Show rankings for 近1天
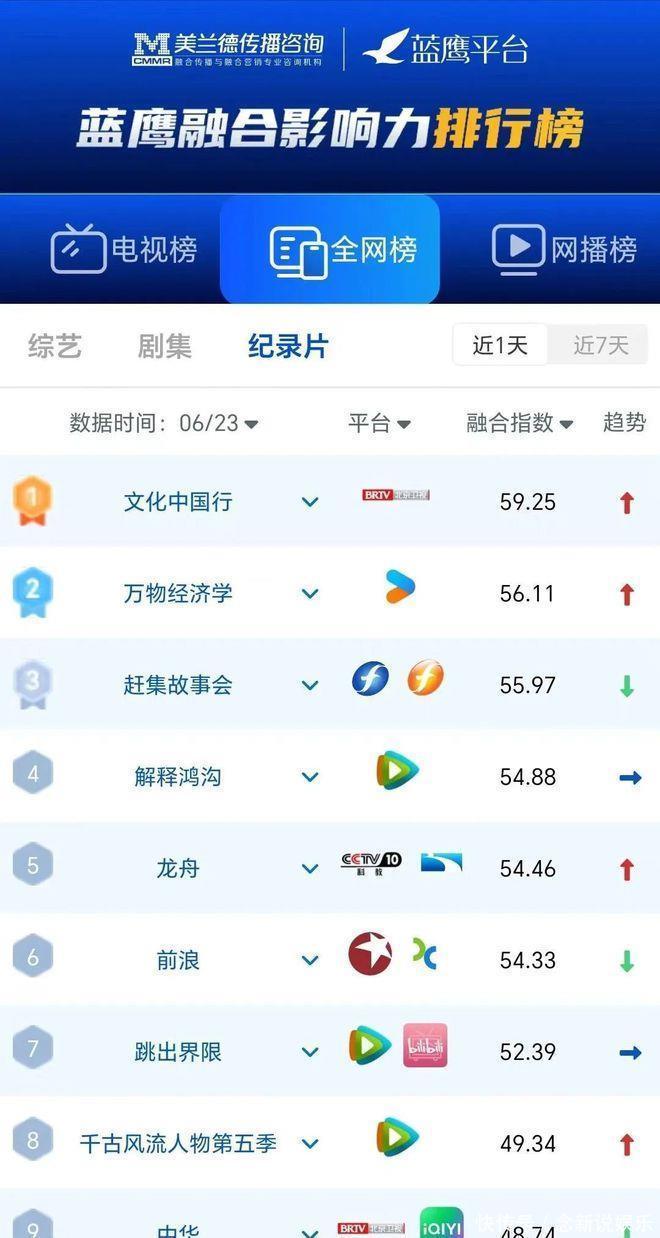The width and height of the screenshot is (660, 1238). (x=500, y=346)
